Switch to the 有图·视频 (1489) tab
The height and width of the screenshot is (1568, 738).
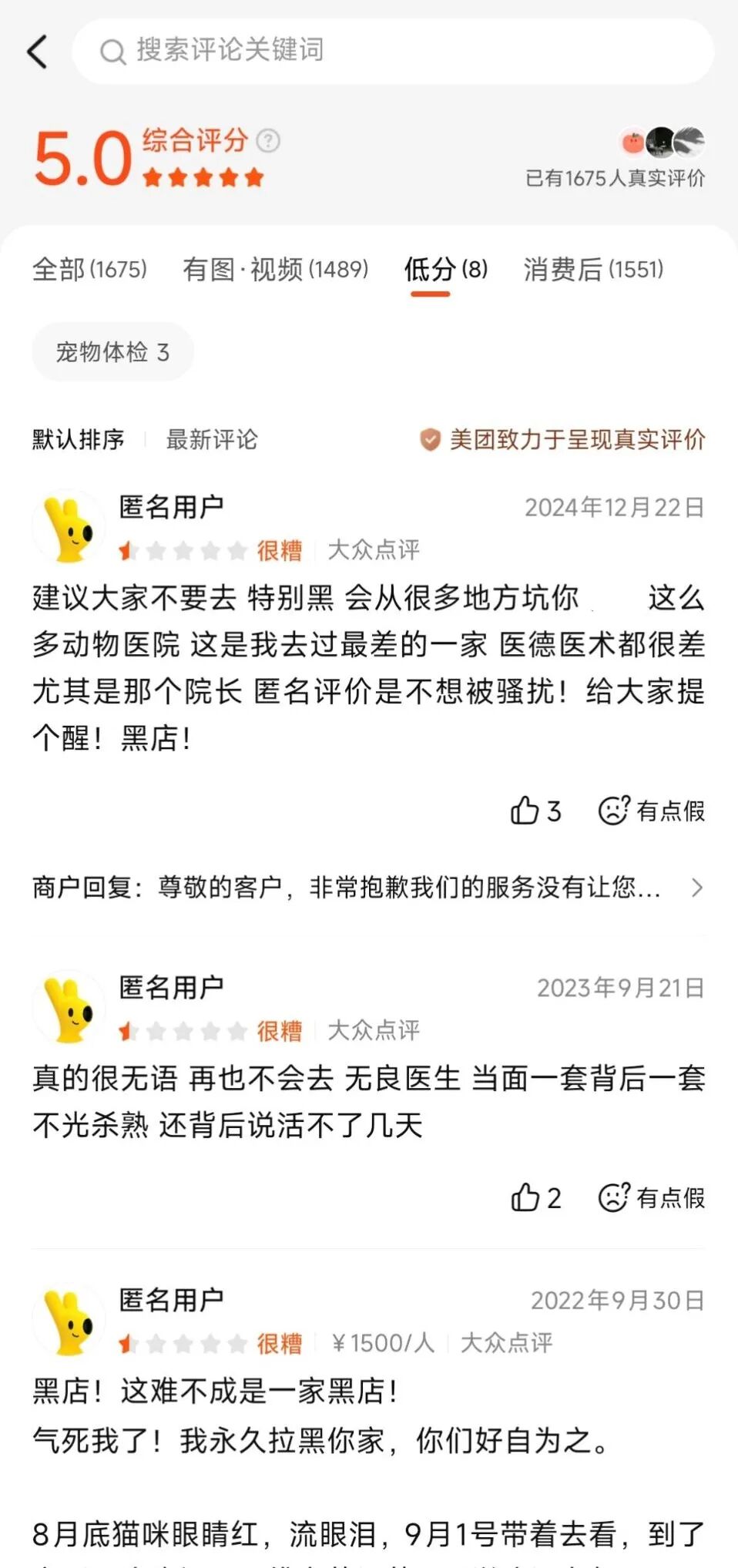(275, 270)
